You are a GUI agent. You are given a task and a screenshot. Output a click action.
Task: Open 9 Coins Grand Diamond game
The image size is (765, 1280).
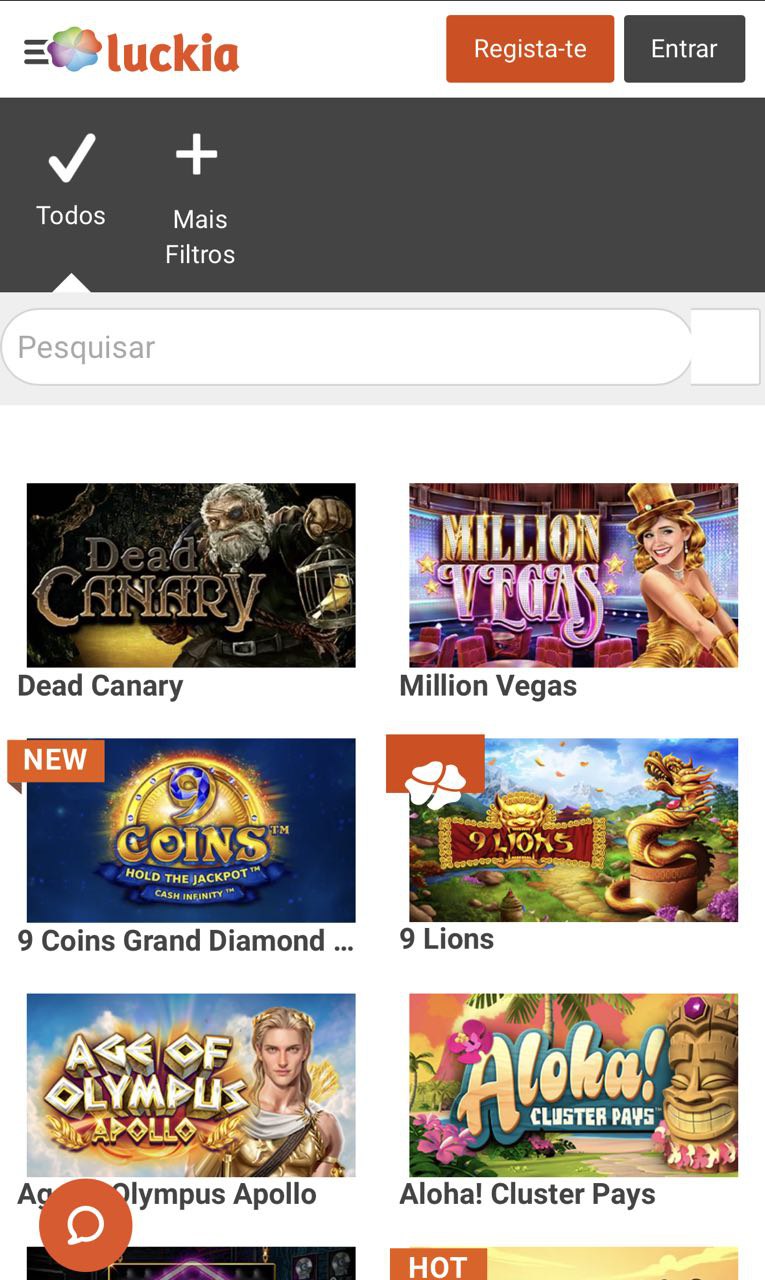191,830
